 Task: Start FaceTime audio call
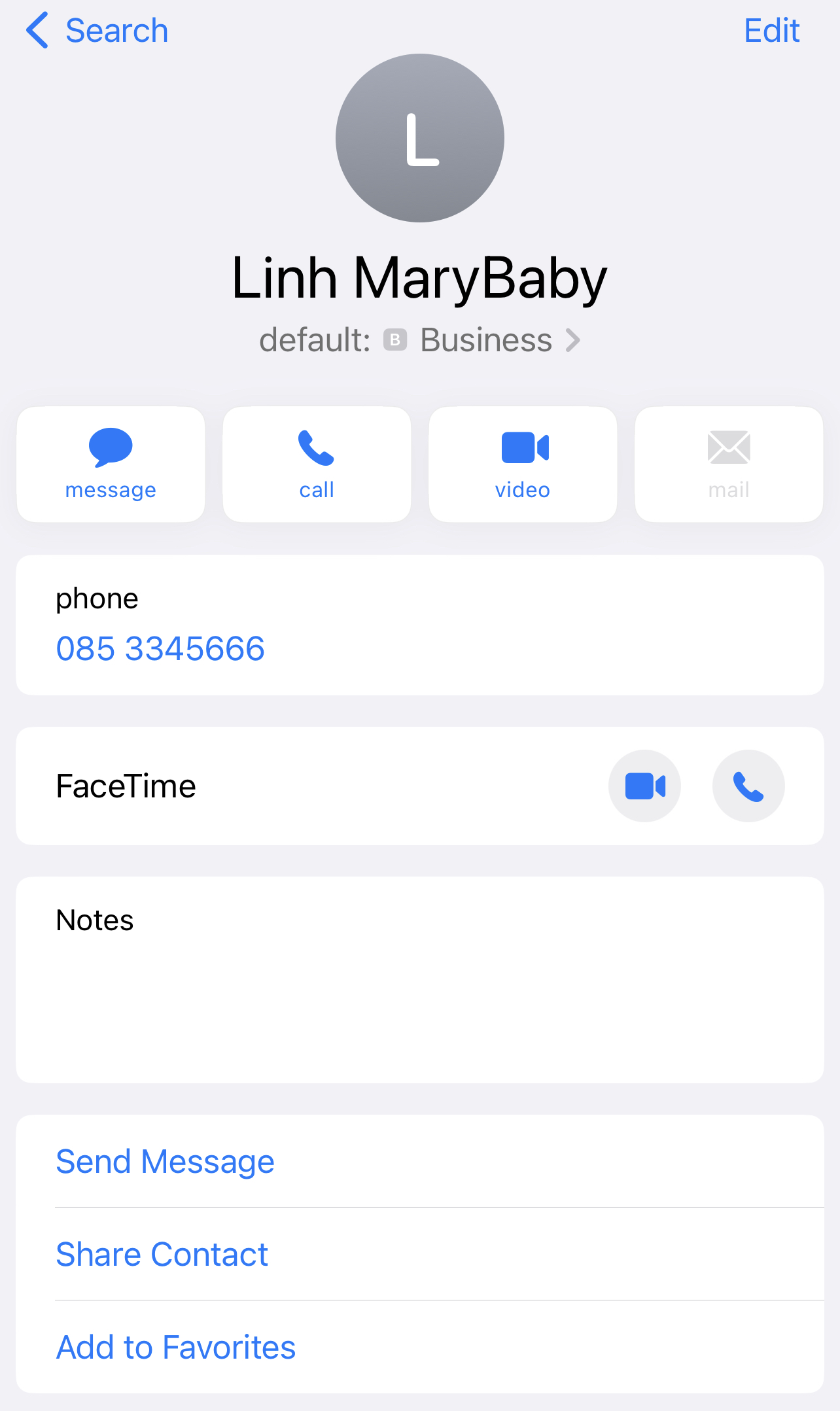748,786
